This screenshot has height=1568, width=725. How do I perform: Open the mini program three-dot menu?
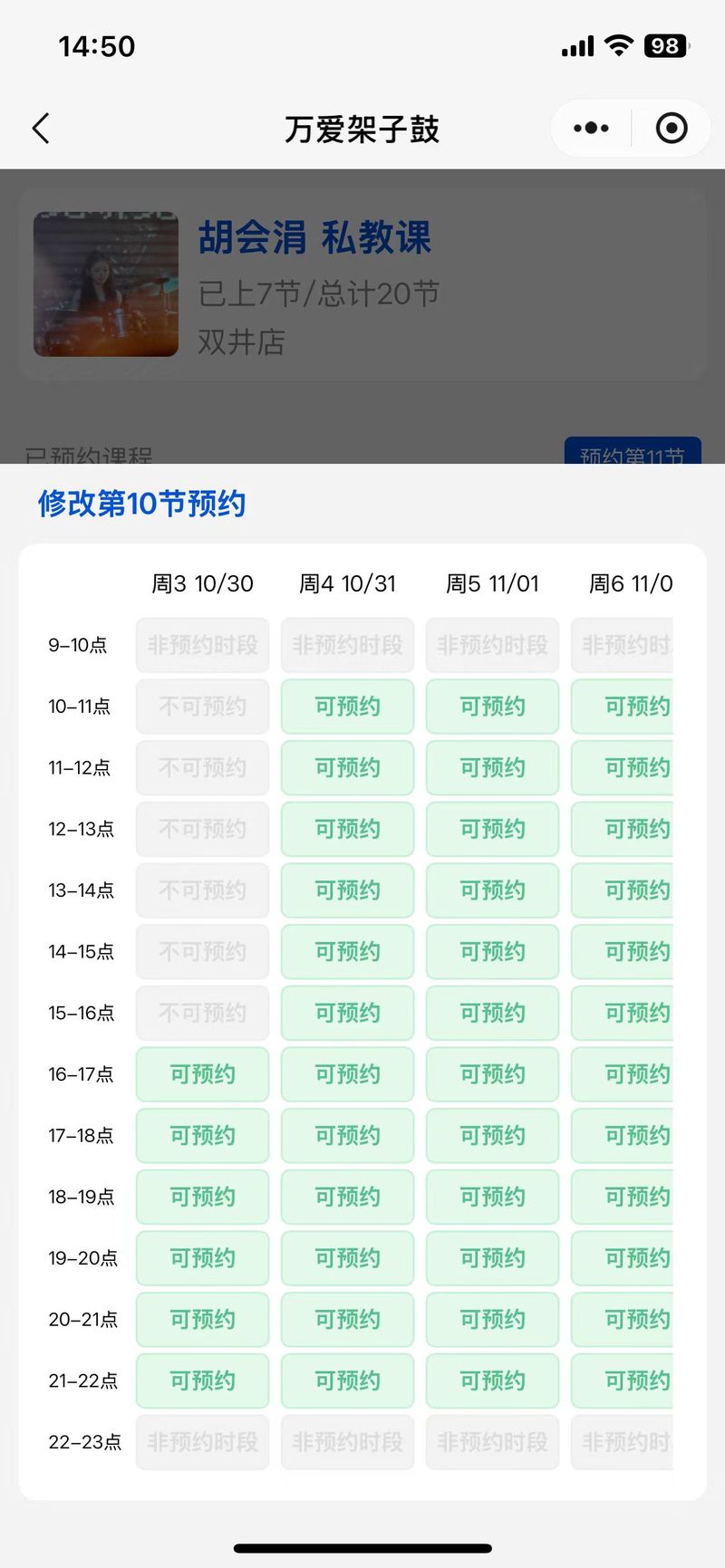pos(591,129)
